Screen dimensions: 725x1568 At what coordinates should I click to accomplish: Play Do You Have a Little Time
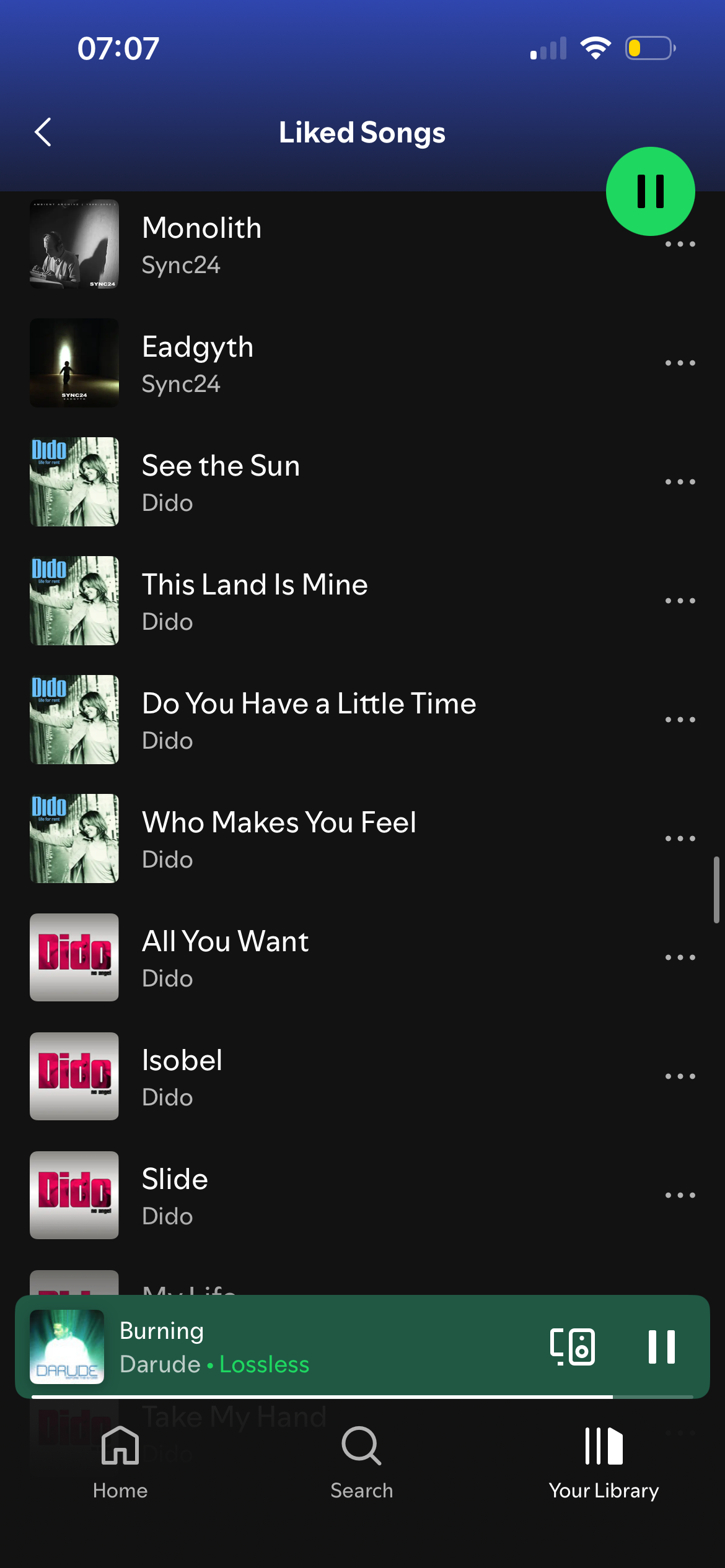tap(310, 720)
